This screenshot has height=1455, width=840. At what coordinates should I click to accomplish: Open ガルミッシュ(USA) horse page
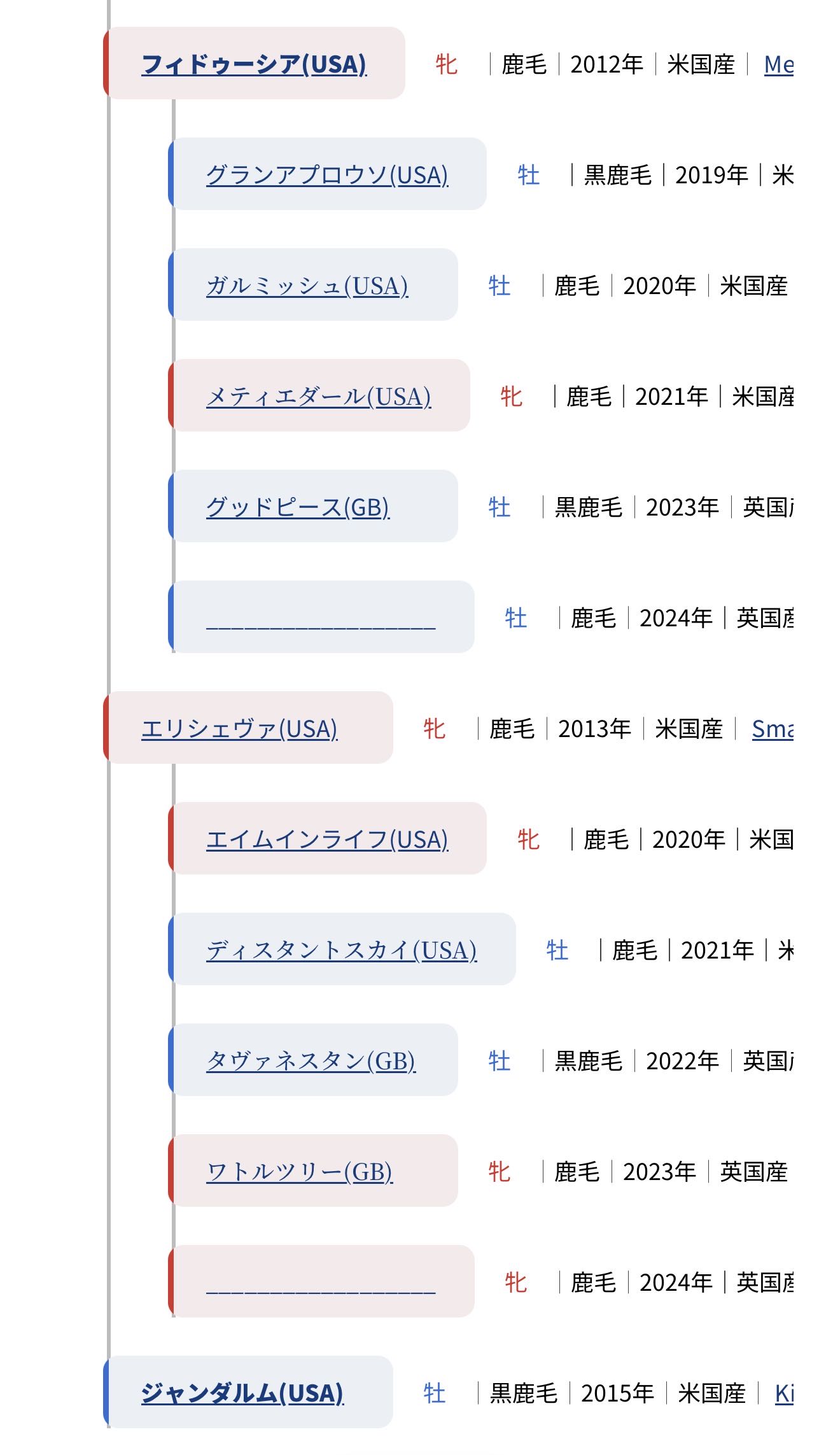(307, 285)
